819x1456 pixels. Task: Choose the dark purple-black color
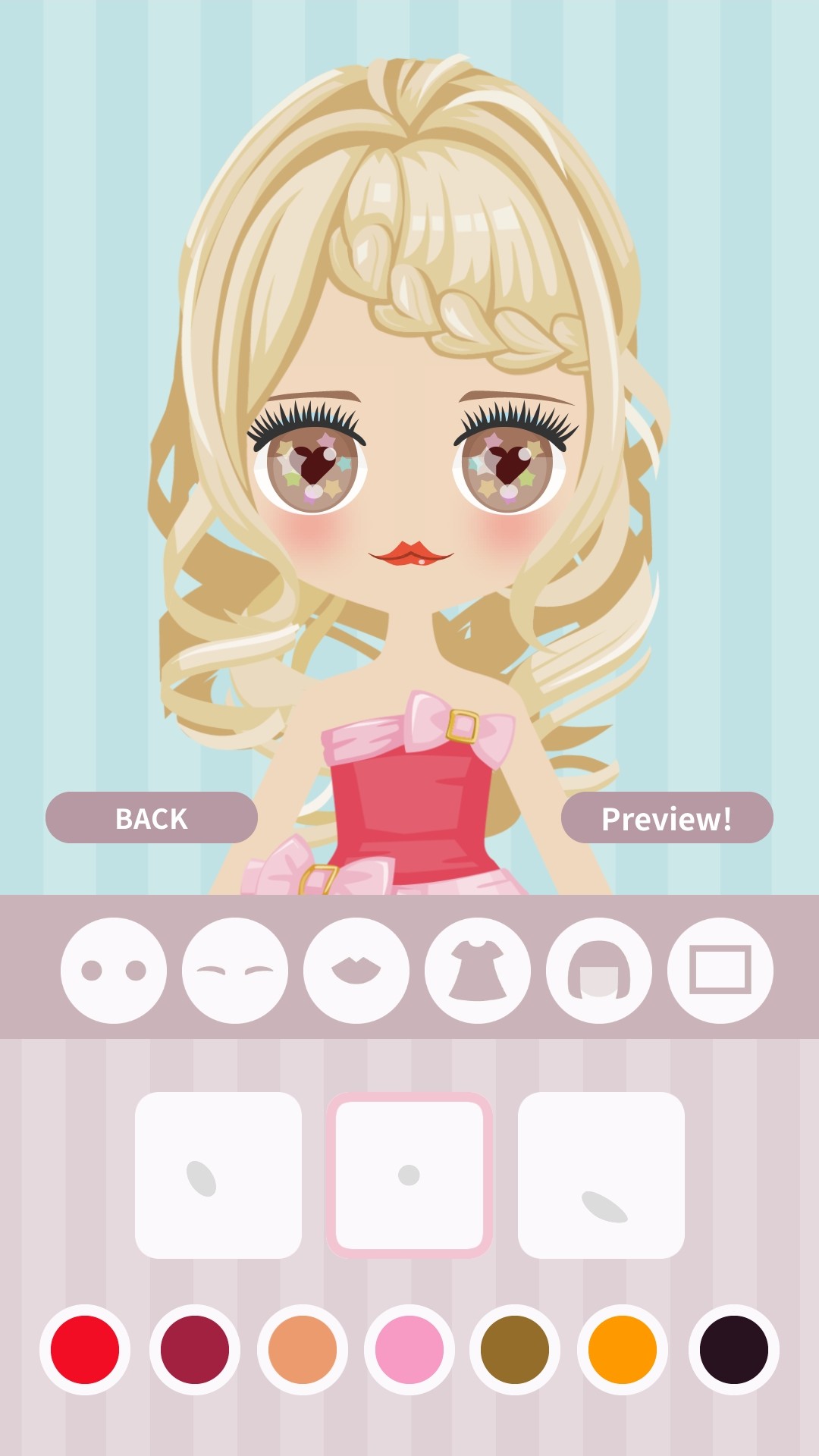tap(733, 1350)
